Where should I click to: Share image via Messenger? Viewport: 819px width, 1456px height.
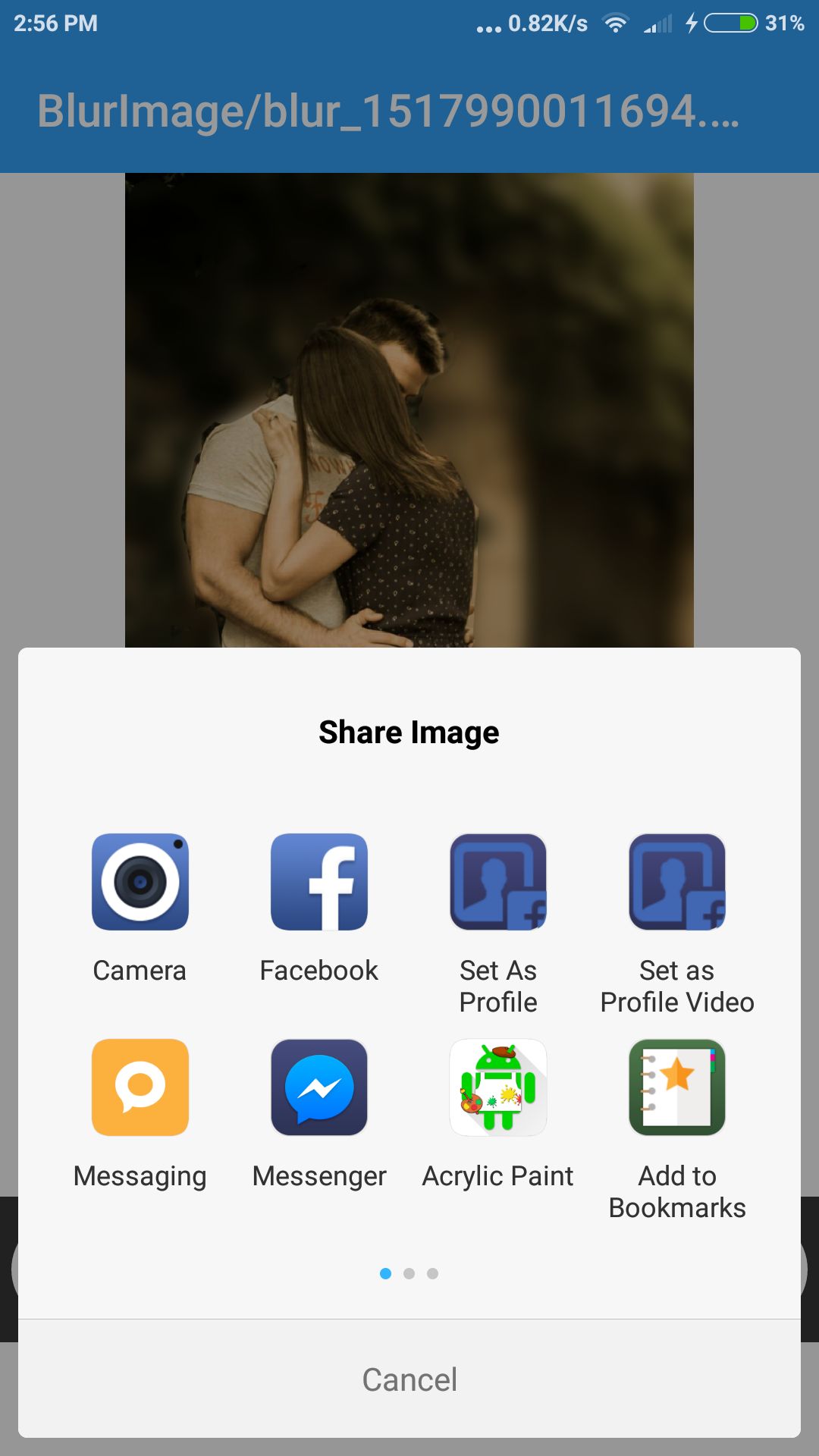pyautogui.click(x=318, y=1087)
